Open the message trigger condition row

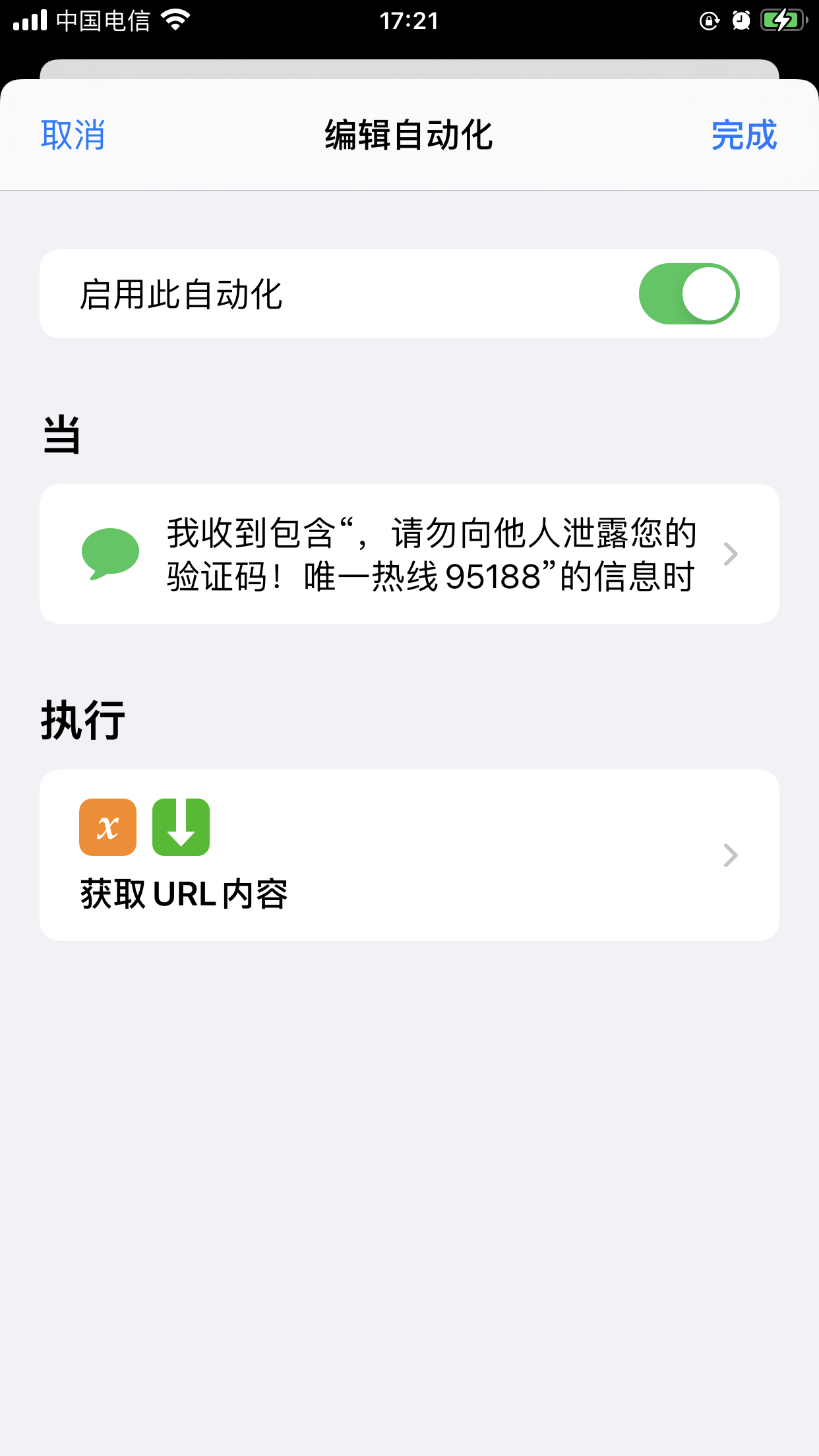coord(409,554)
